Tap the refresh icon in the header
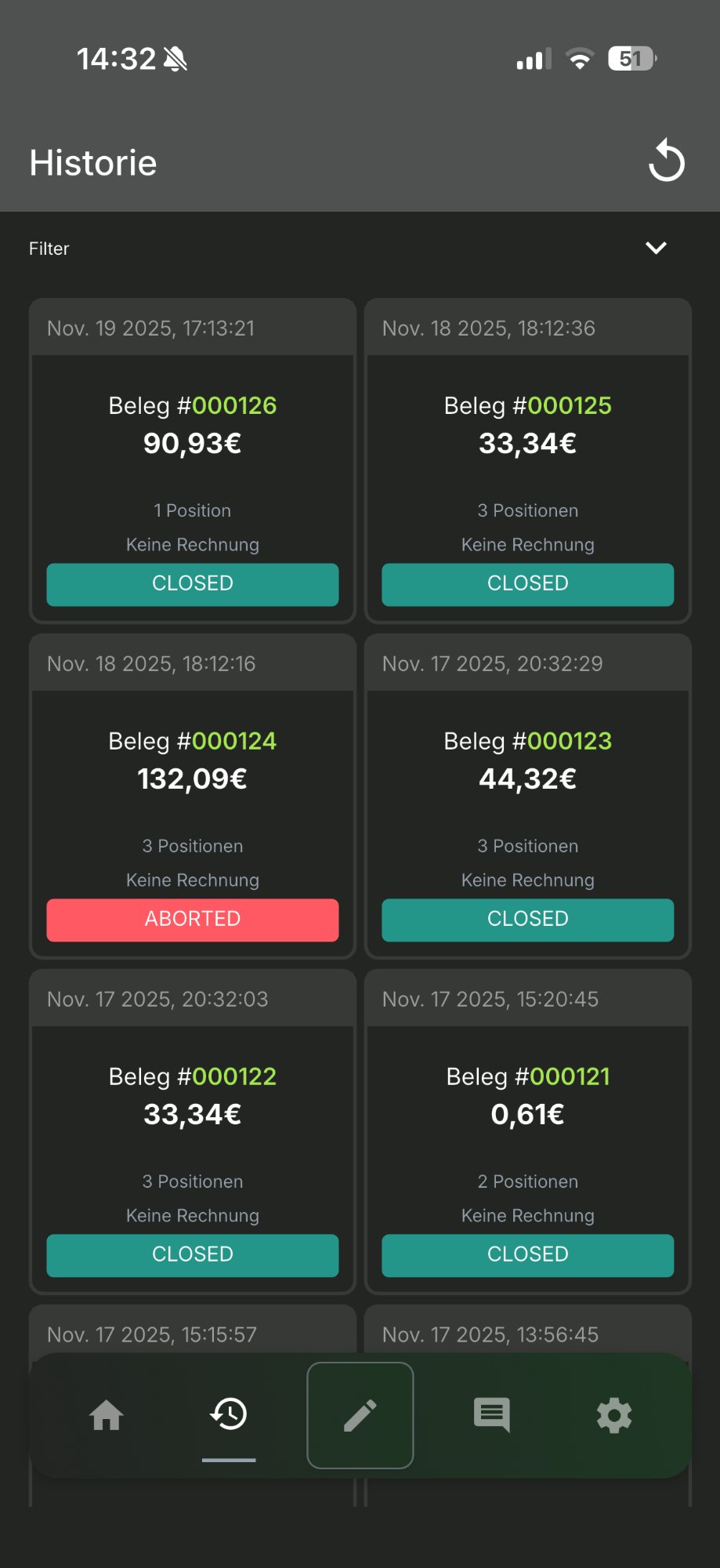 pyautogui.click(x=667, y=162)
